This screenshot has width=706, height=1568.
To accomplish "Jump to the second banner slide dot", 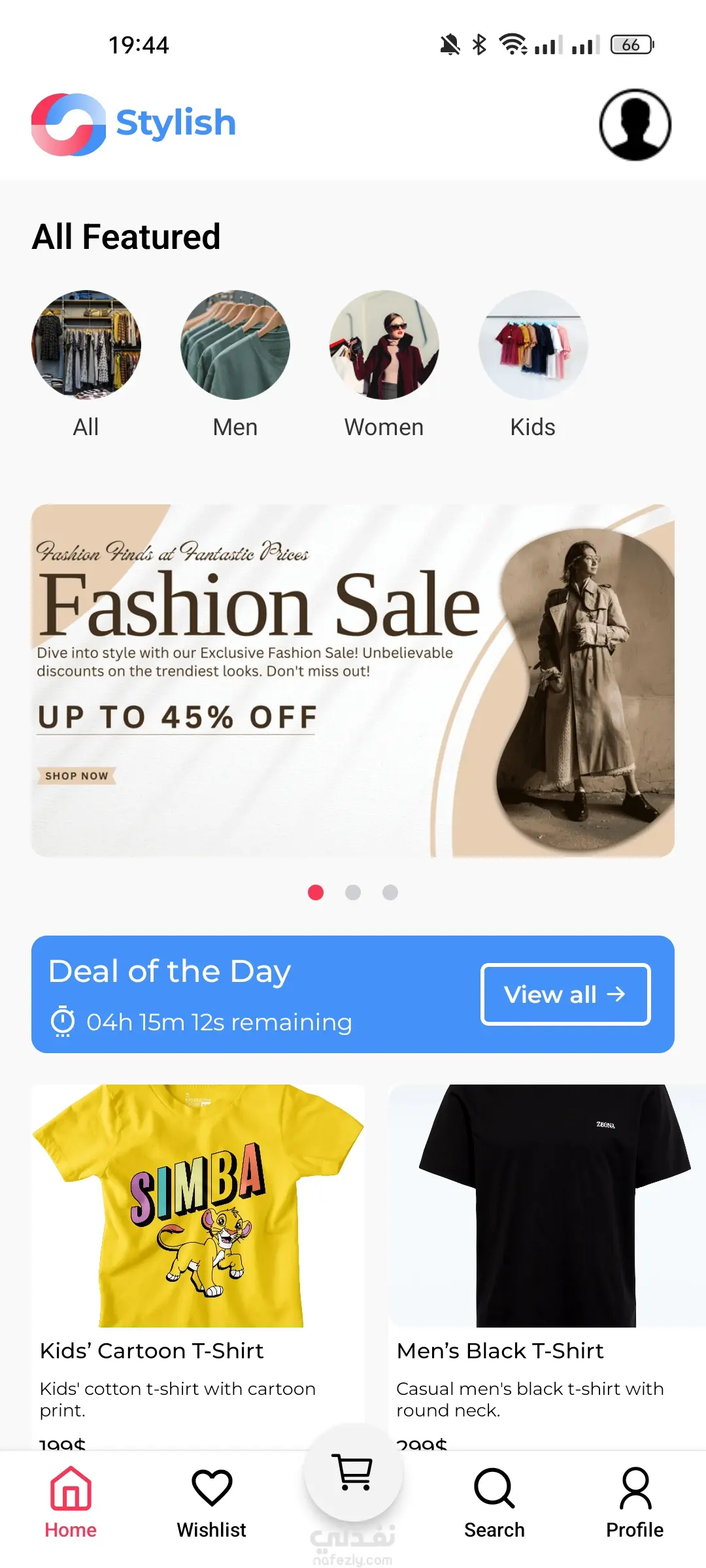I will coord(353,892).
